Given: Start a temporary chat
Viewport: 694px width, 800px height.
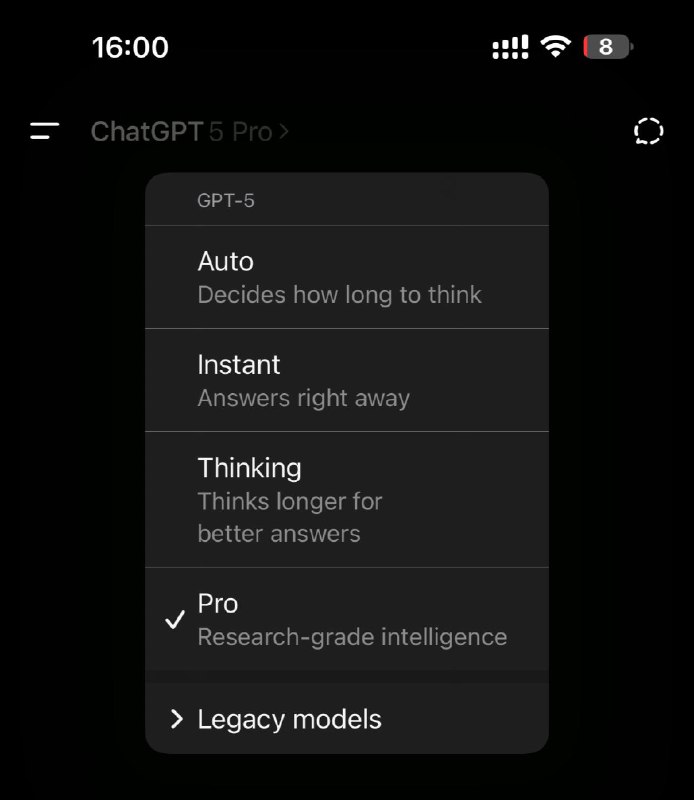Looking at the screenshot, I should 649,131.
